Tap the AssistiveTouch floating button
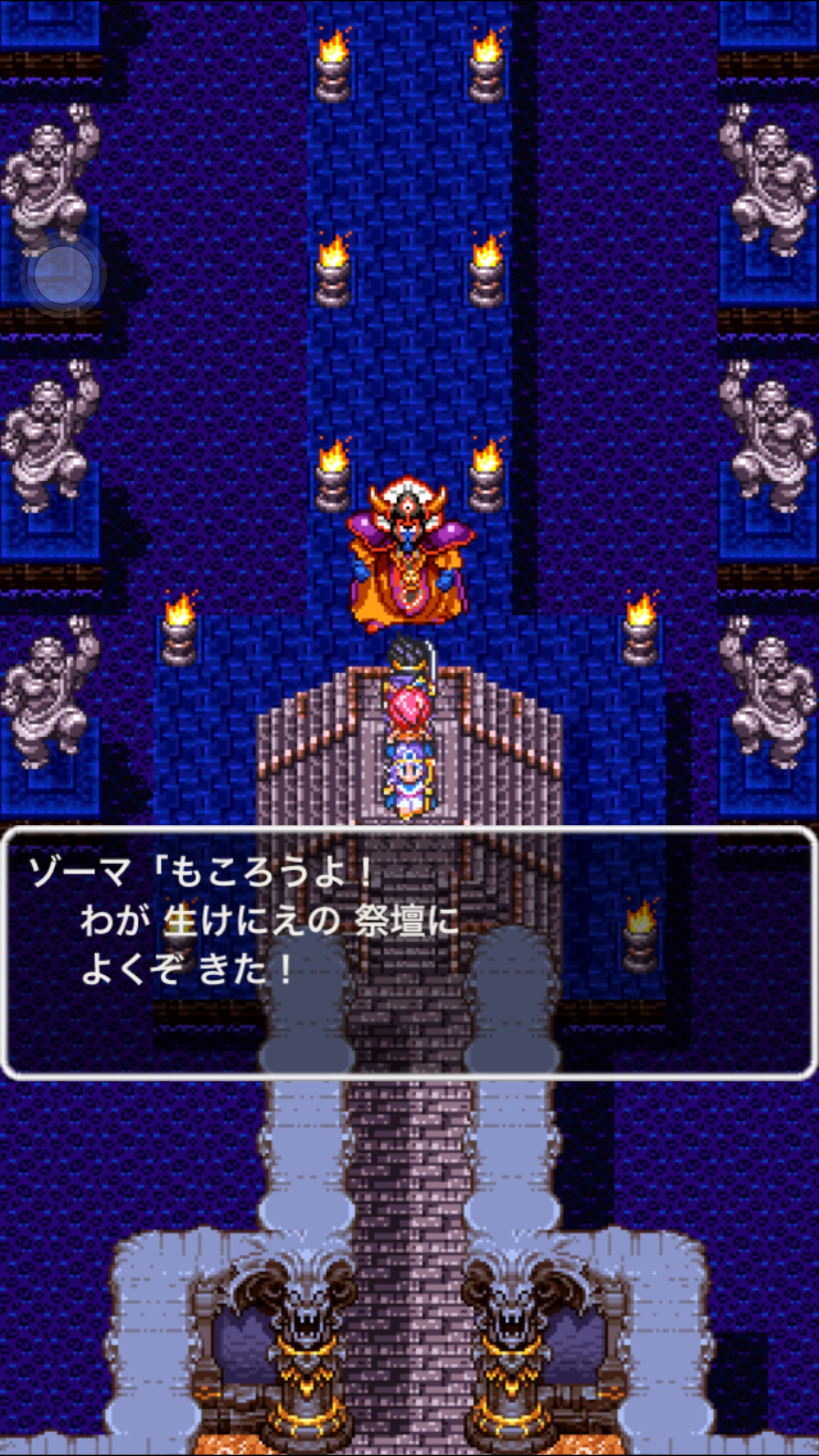The image size is (819, 1456). 63,274
